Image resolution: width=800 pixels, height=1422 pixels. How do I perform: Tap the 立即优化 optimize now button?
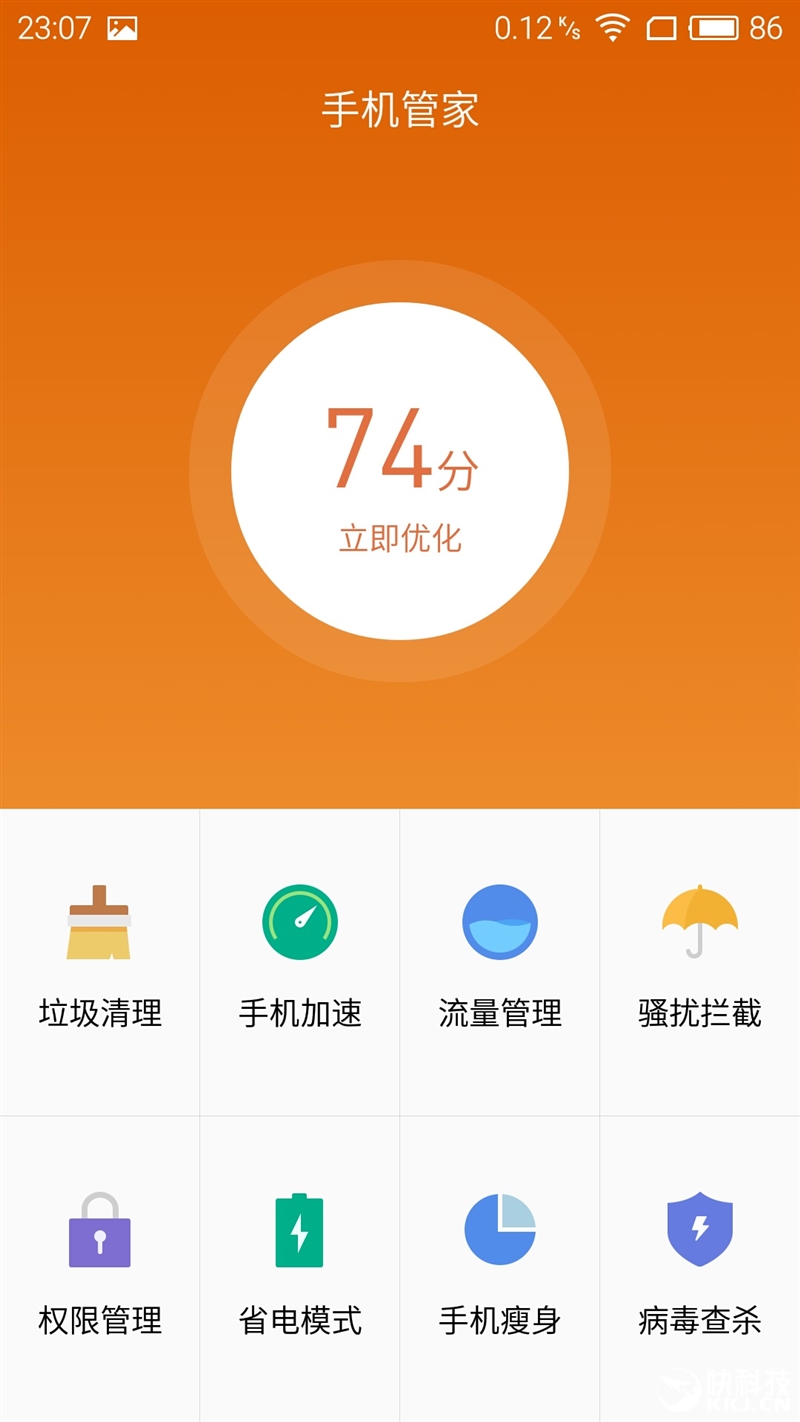tap(399, 537)
